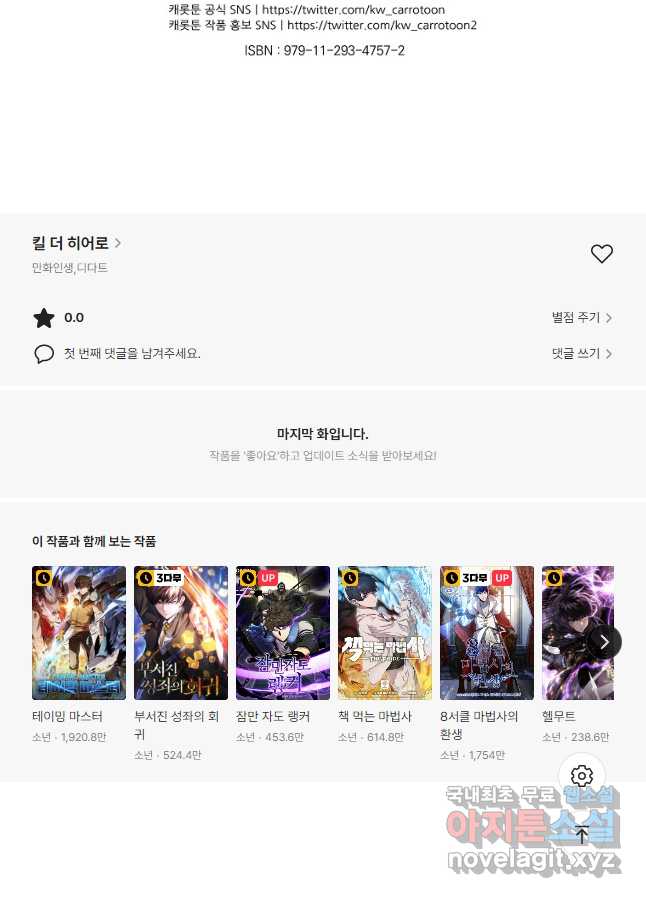The height and width of the screenshot is (898, 646).
Task: Like this series with the heart icon
Action: coord(601,254)
